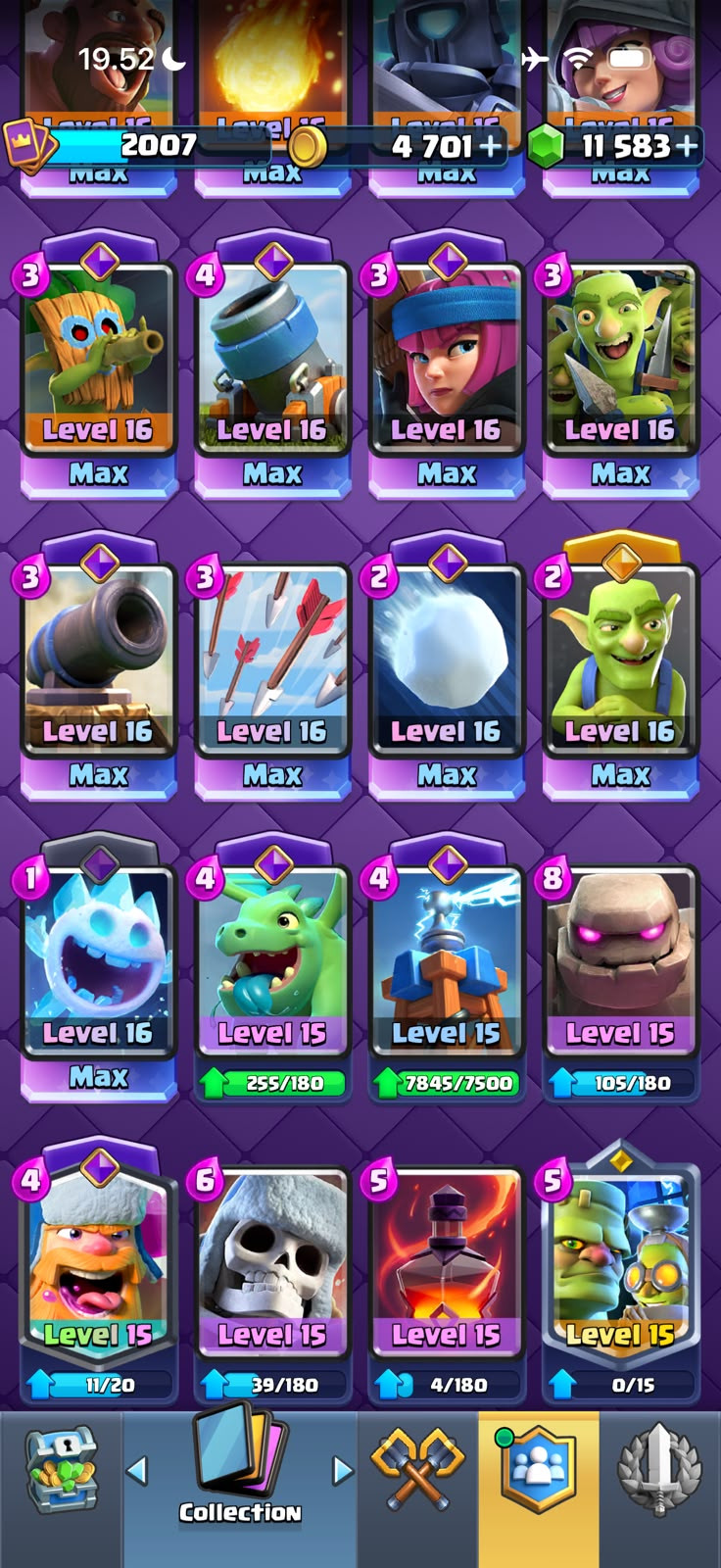Open the Events sword-and-wreath tab
Image resolution: width=721 pixels, height=1568 pixels.
point(659,1470)
